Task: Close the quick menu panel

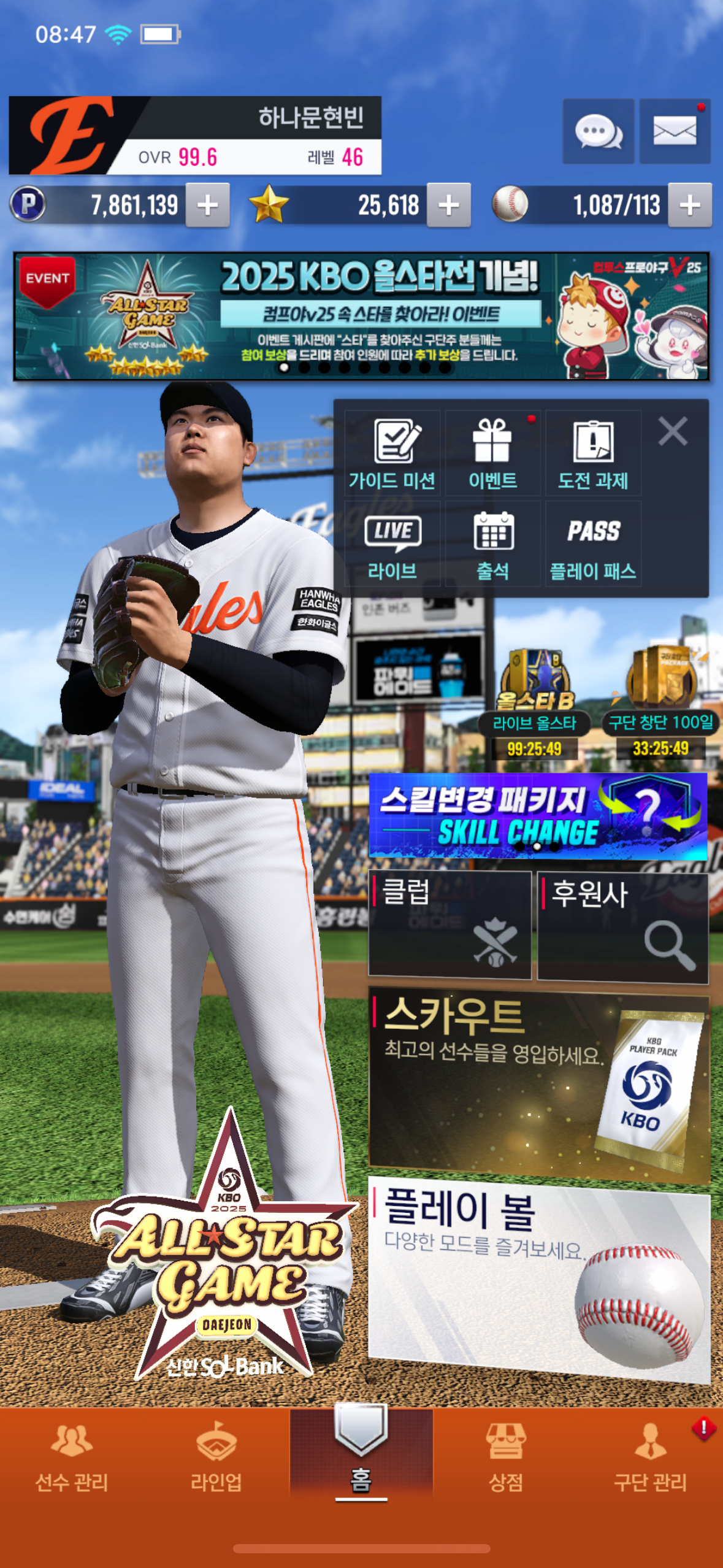Action: (x=673, y=431)
